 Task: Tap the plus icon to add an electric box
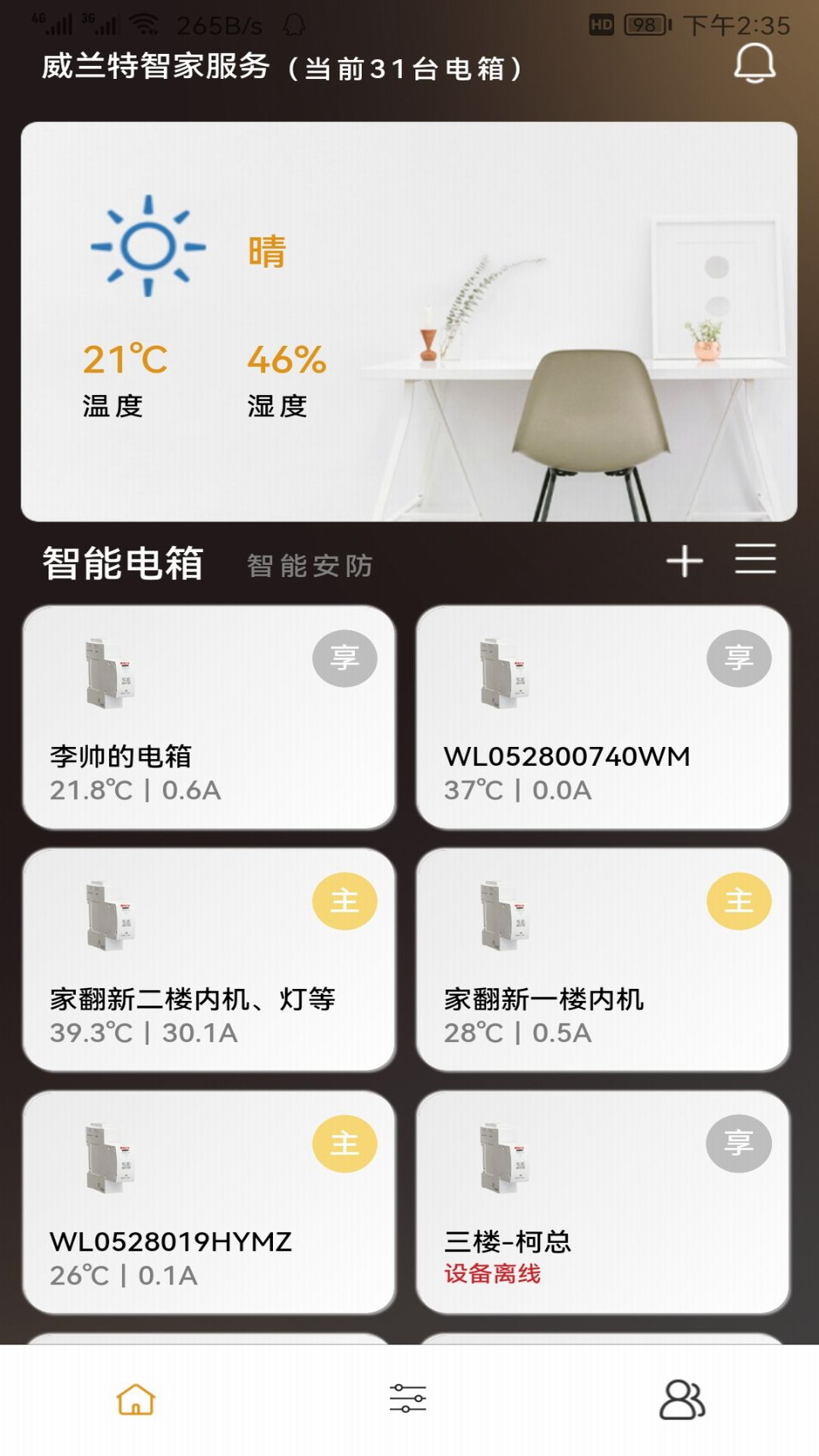tap(683, 561)
